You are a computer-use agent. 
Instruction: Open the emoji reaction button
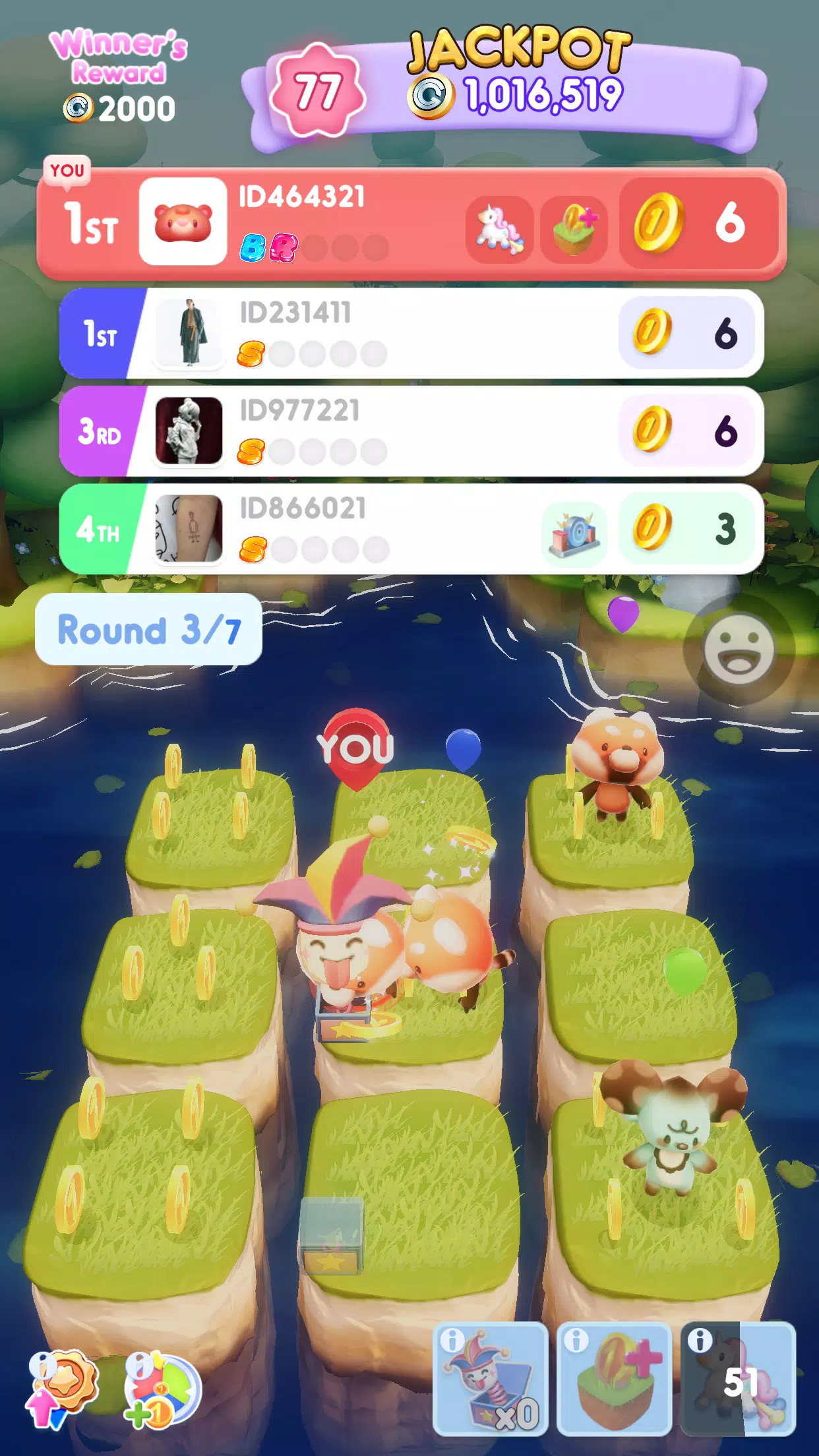click(739, 650)
